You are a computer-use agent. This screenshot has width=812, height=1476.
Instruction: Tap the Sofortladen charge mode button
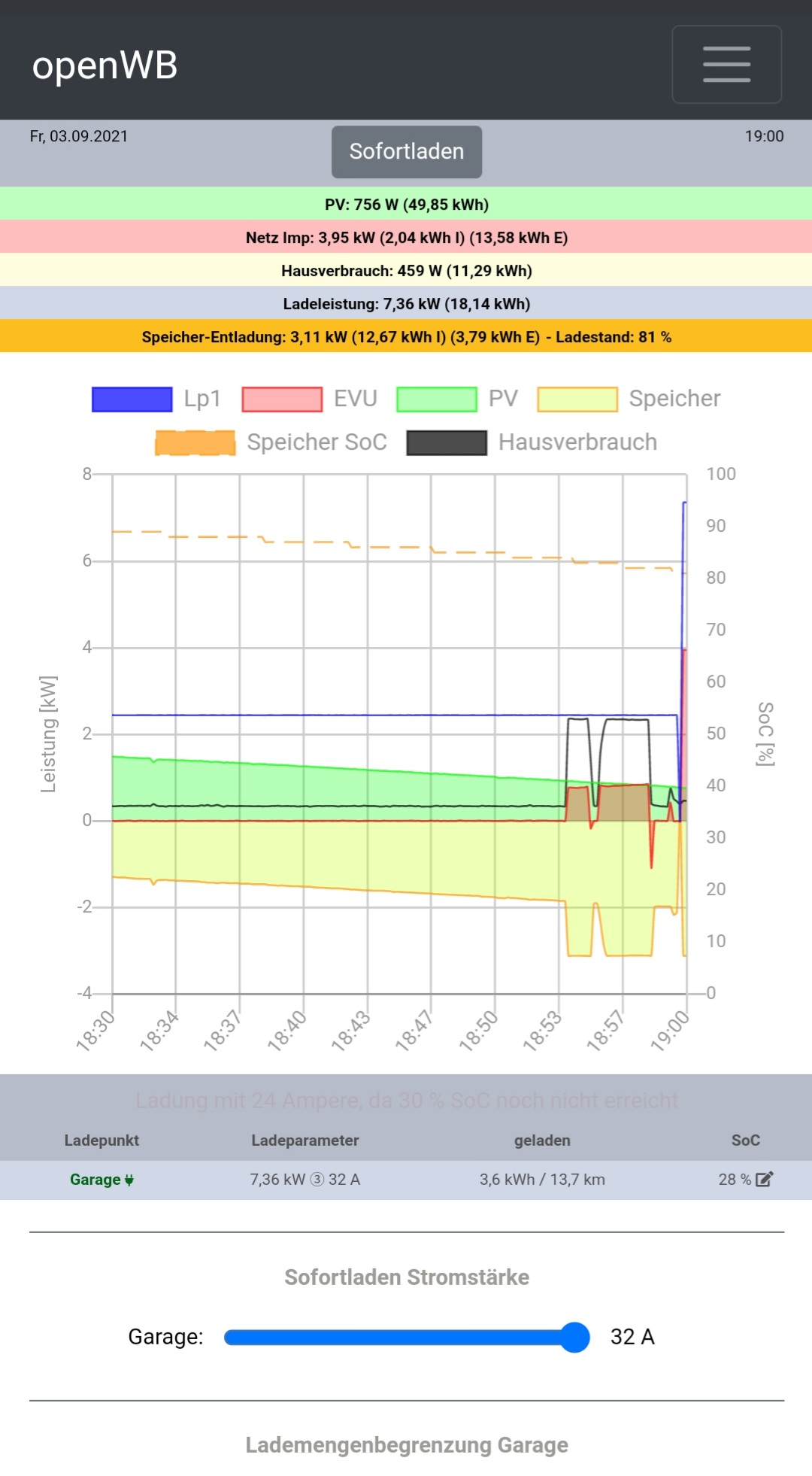tap(407, 152)
